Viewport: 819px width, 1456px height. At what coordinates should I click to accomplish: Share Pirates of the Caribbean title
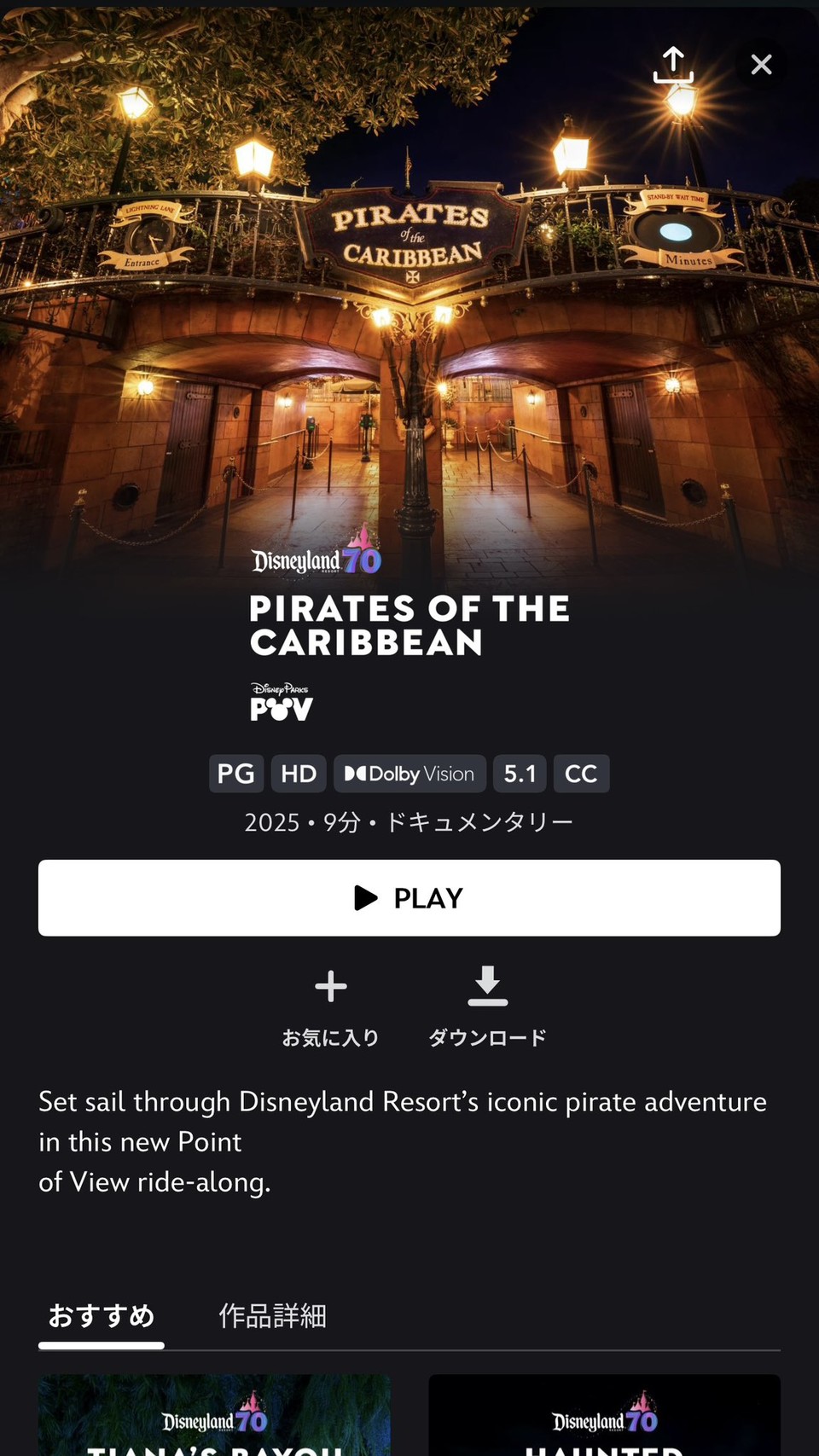(673, 65)
